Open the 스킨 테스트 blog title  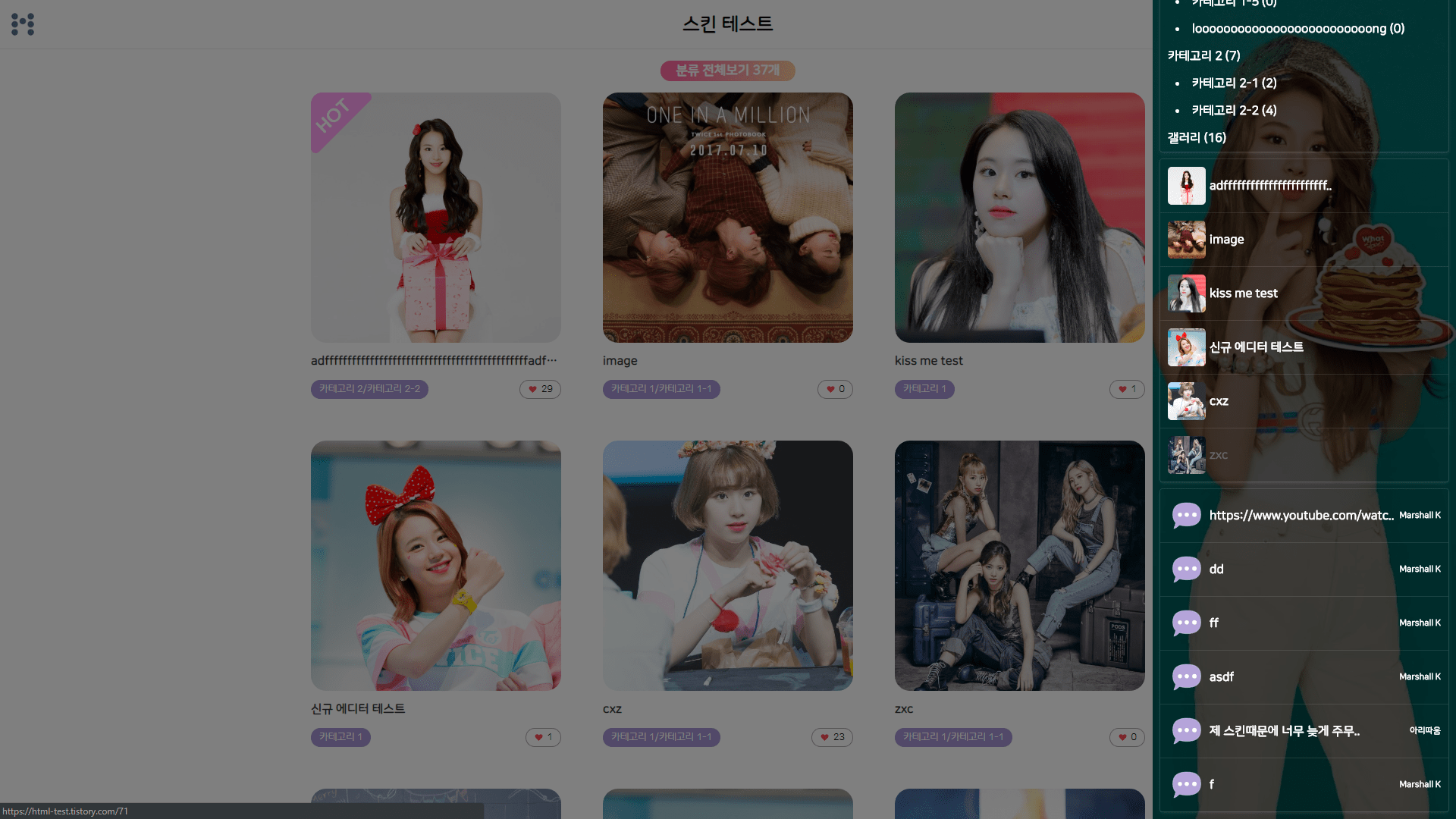pos(727,24)
